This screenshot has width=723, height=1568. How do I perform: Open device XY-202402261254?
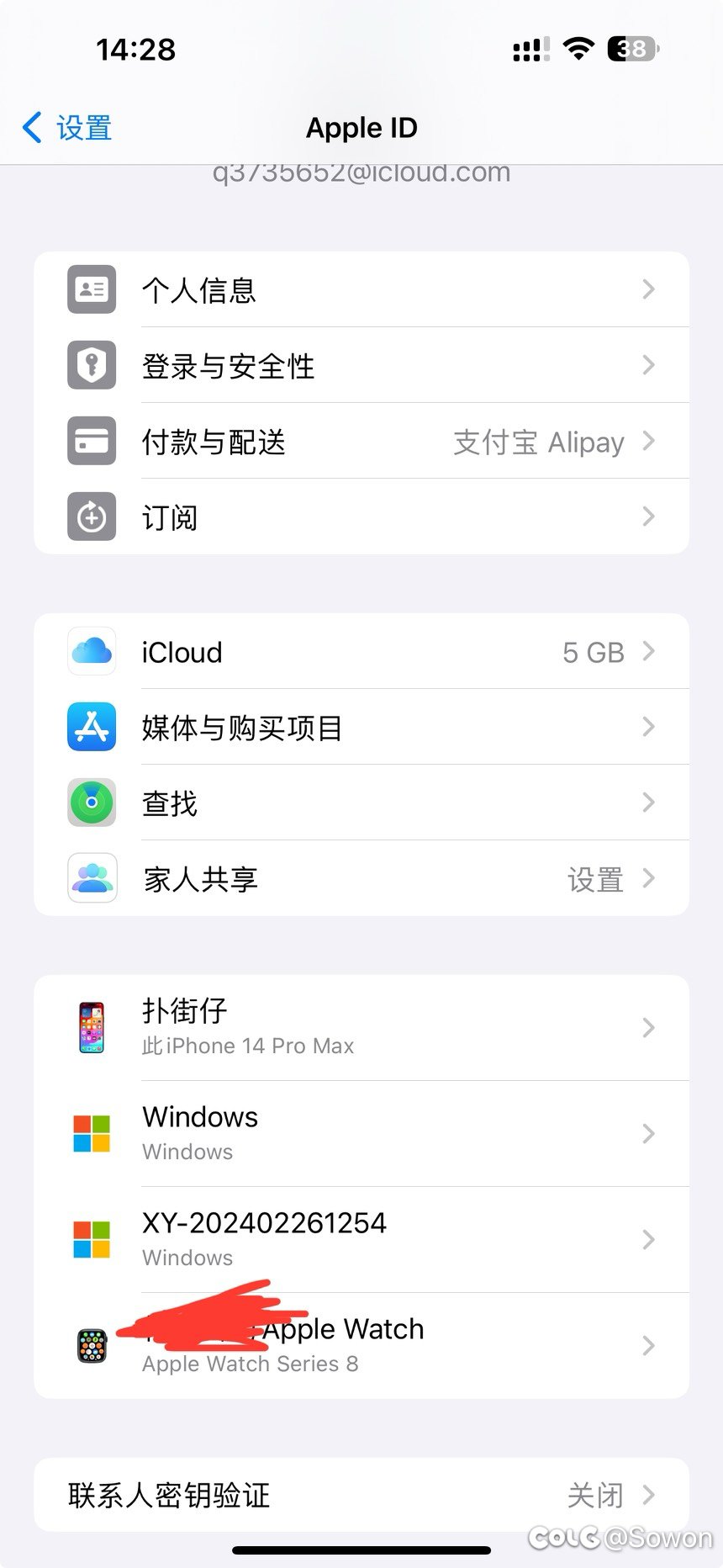point(361,1239)
